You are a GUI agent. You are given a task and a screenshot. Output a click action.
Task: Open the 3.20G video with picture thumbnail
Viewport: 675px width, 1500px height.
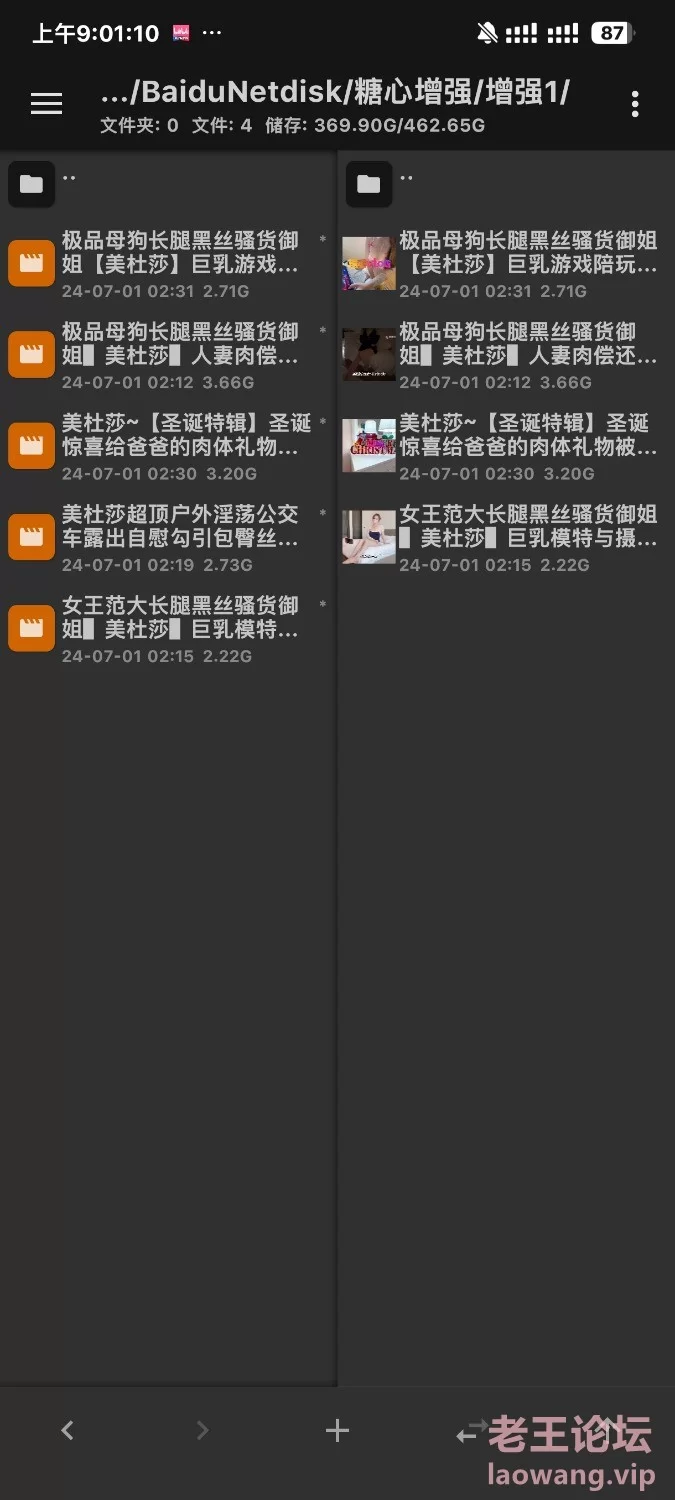click(x=506, y=447)
